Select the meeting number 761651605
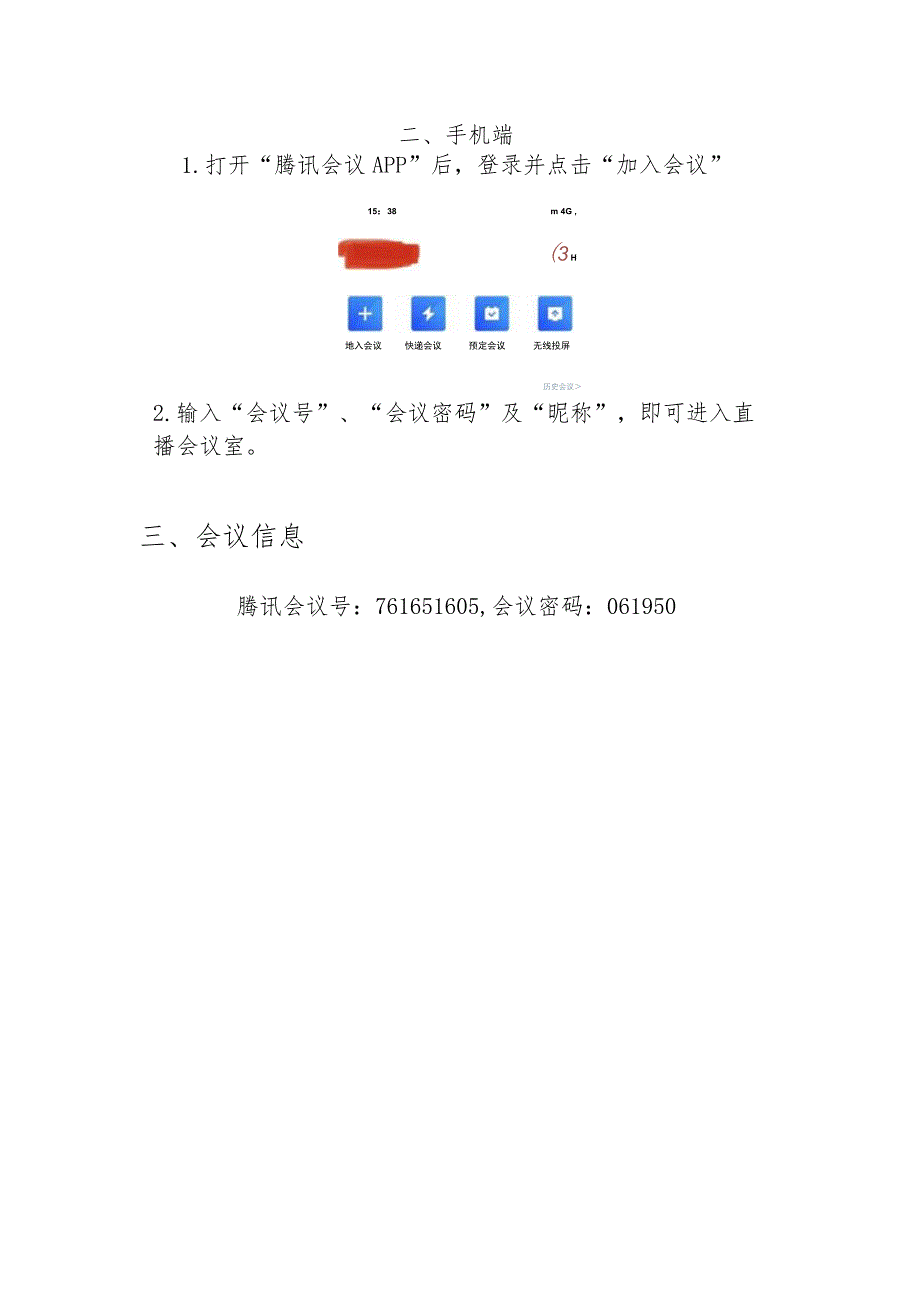The height and width of the screenshot is (1301, 920). pos(429,605)
